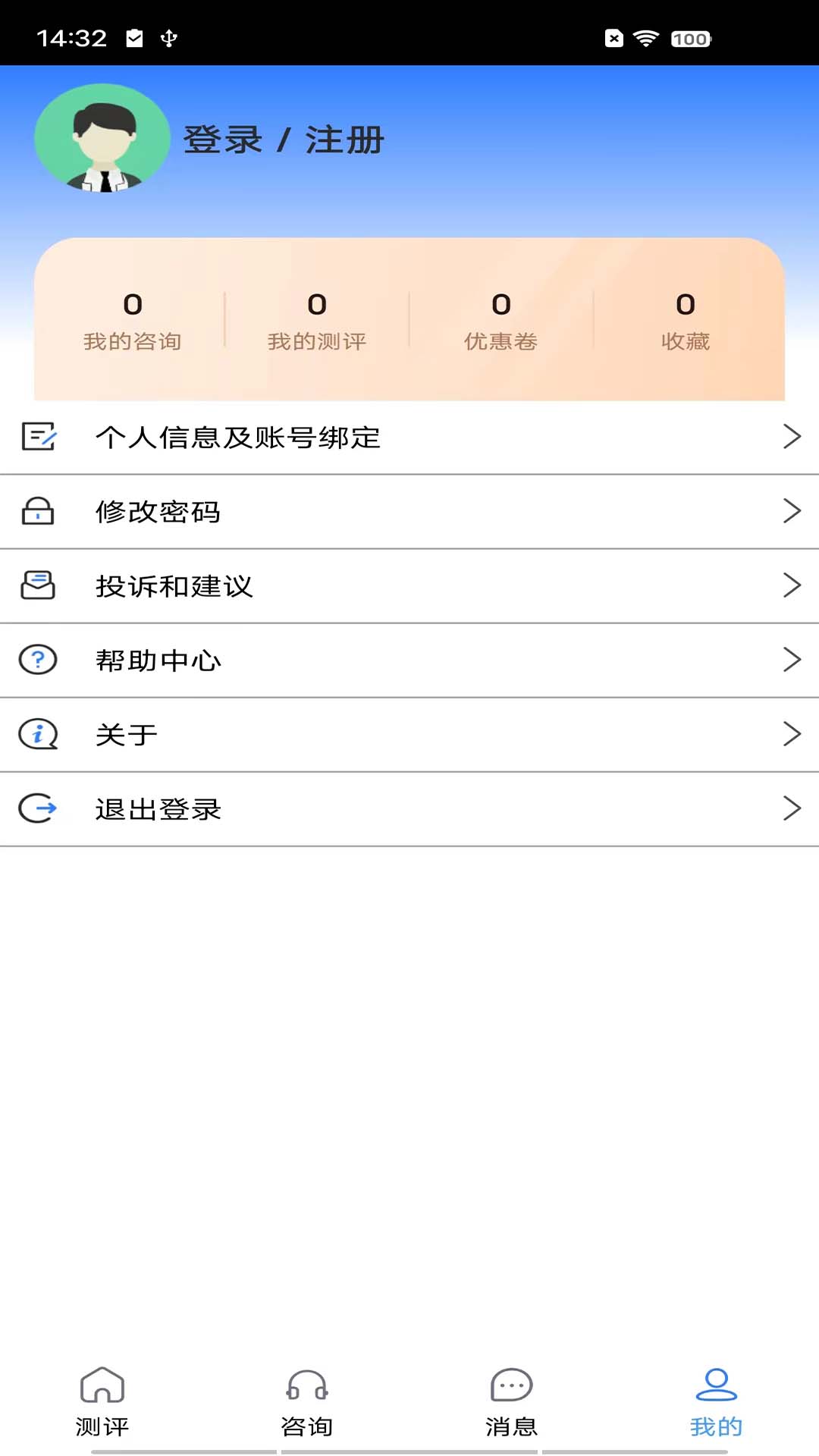The image size is (819, 1456).
Task: Open the 关于 page
Action: tap(409, 734)
